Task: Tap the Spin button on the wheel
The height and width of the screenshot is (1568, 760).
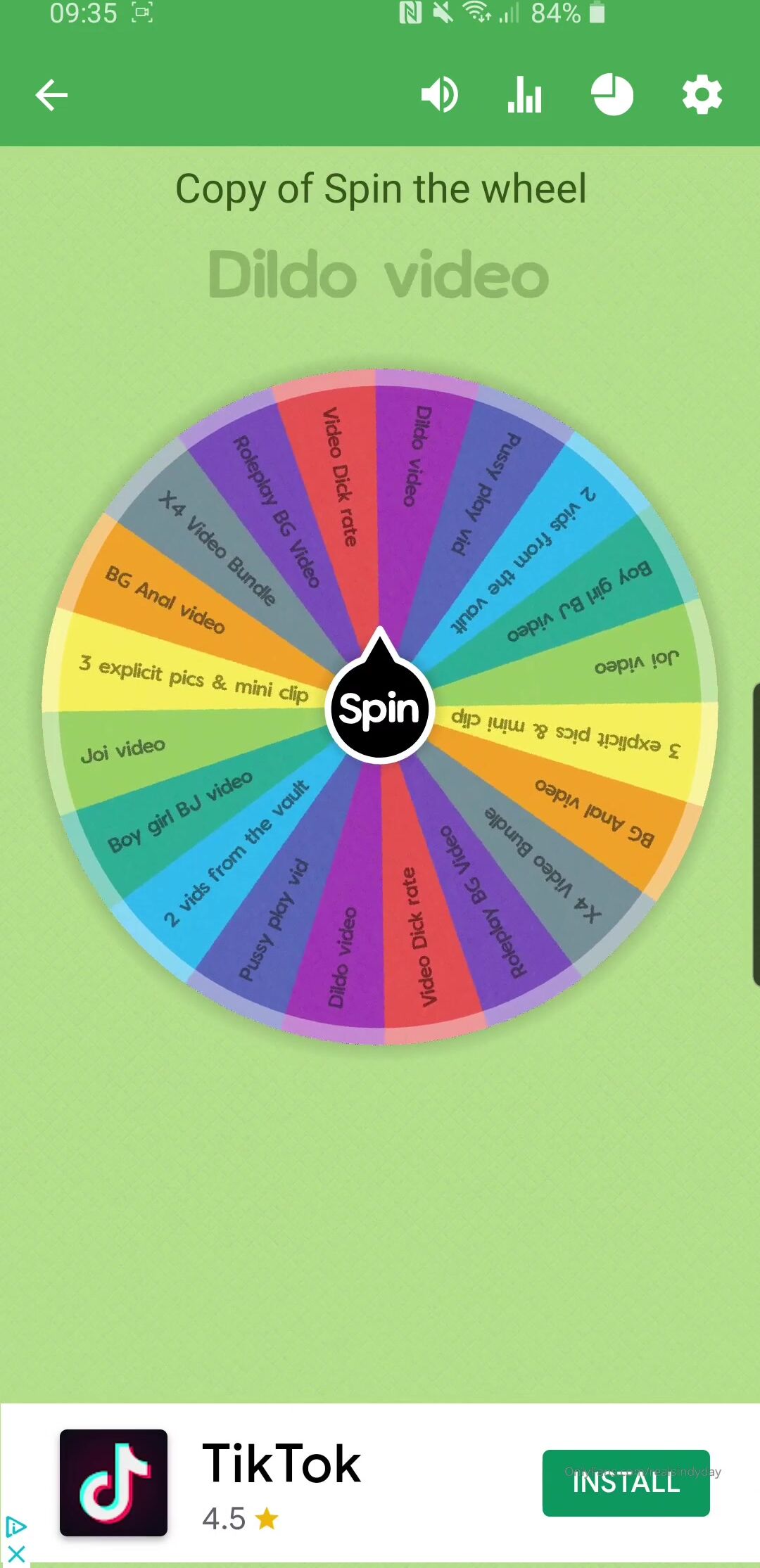Action: coord(380,708)
